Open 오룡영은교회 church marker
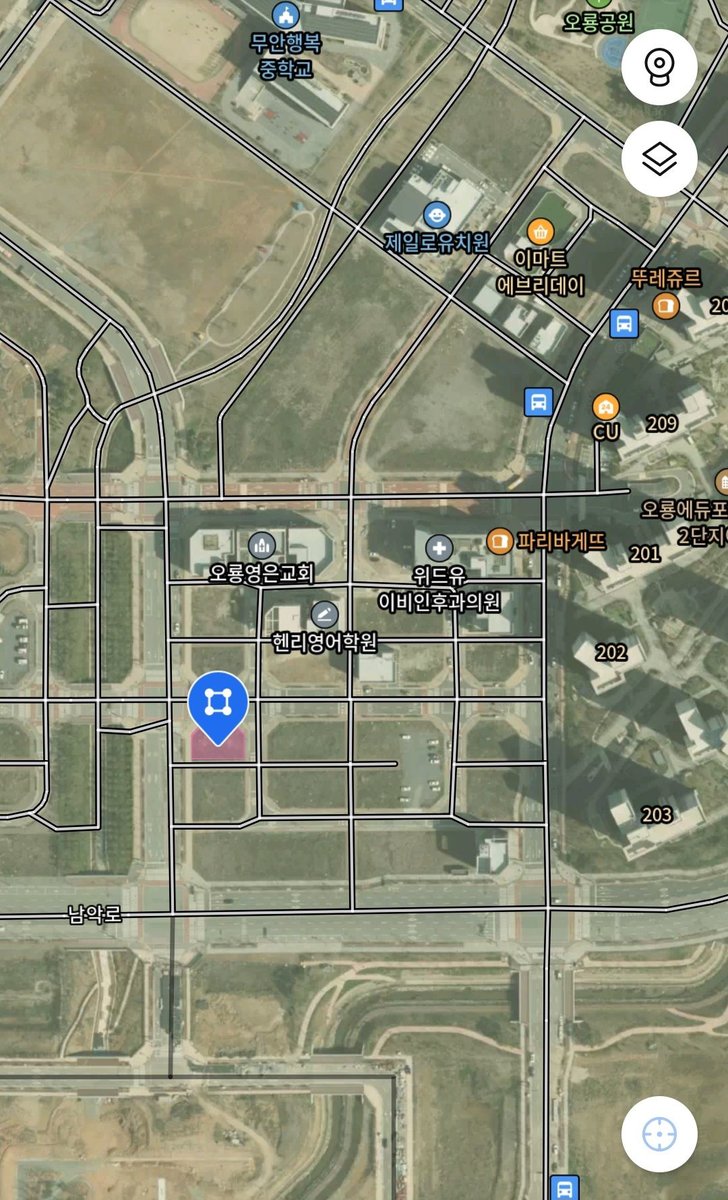 (x=262, y=545)
